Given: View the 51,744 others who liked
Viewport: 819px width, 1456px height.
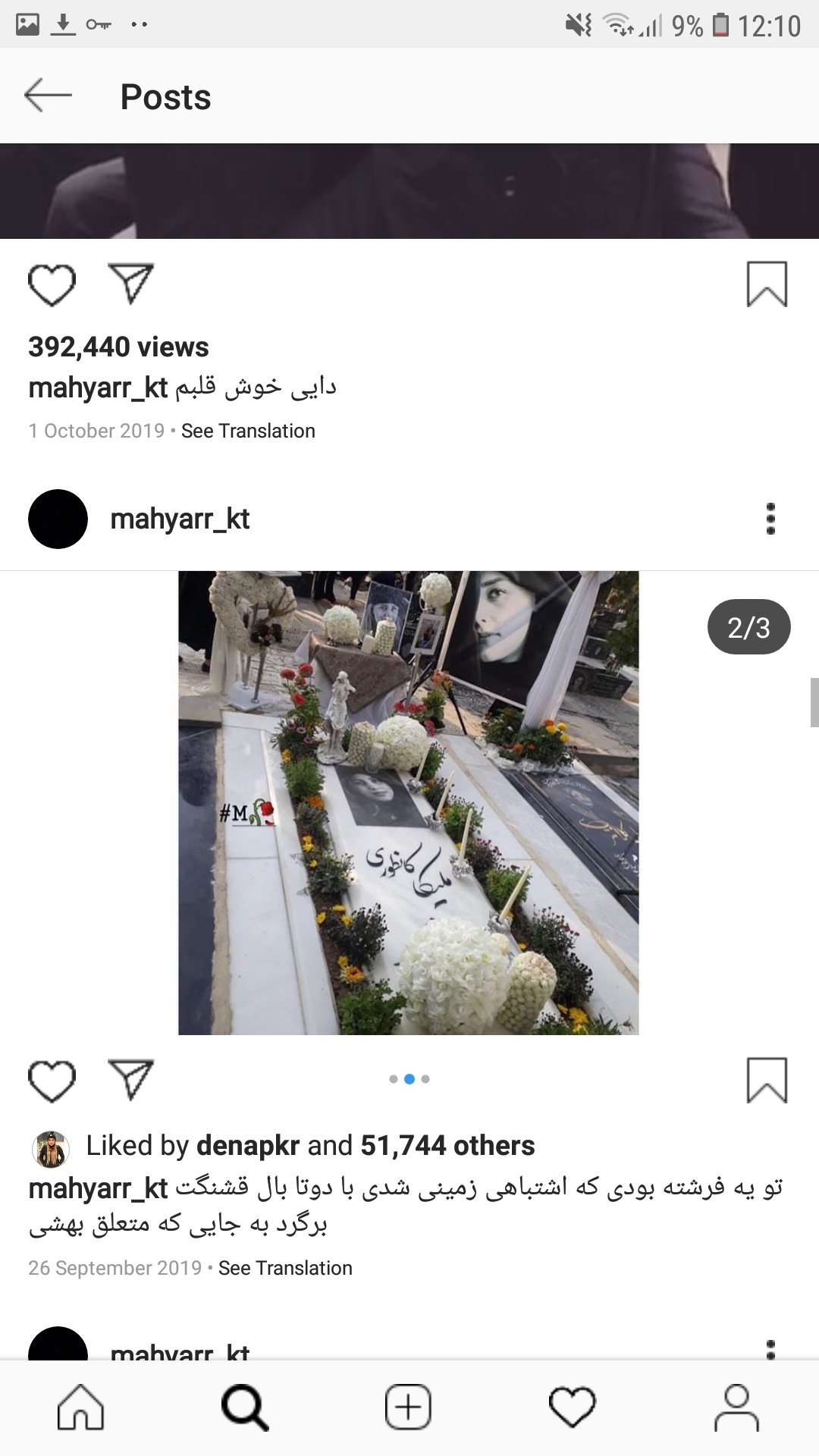Looking at the screenshot, I should pos(447,1146).
